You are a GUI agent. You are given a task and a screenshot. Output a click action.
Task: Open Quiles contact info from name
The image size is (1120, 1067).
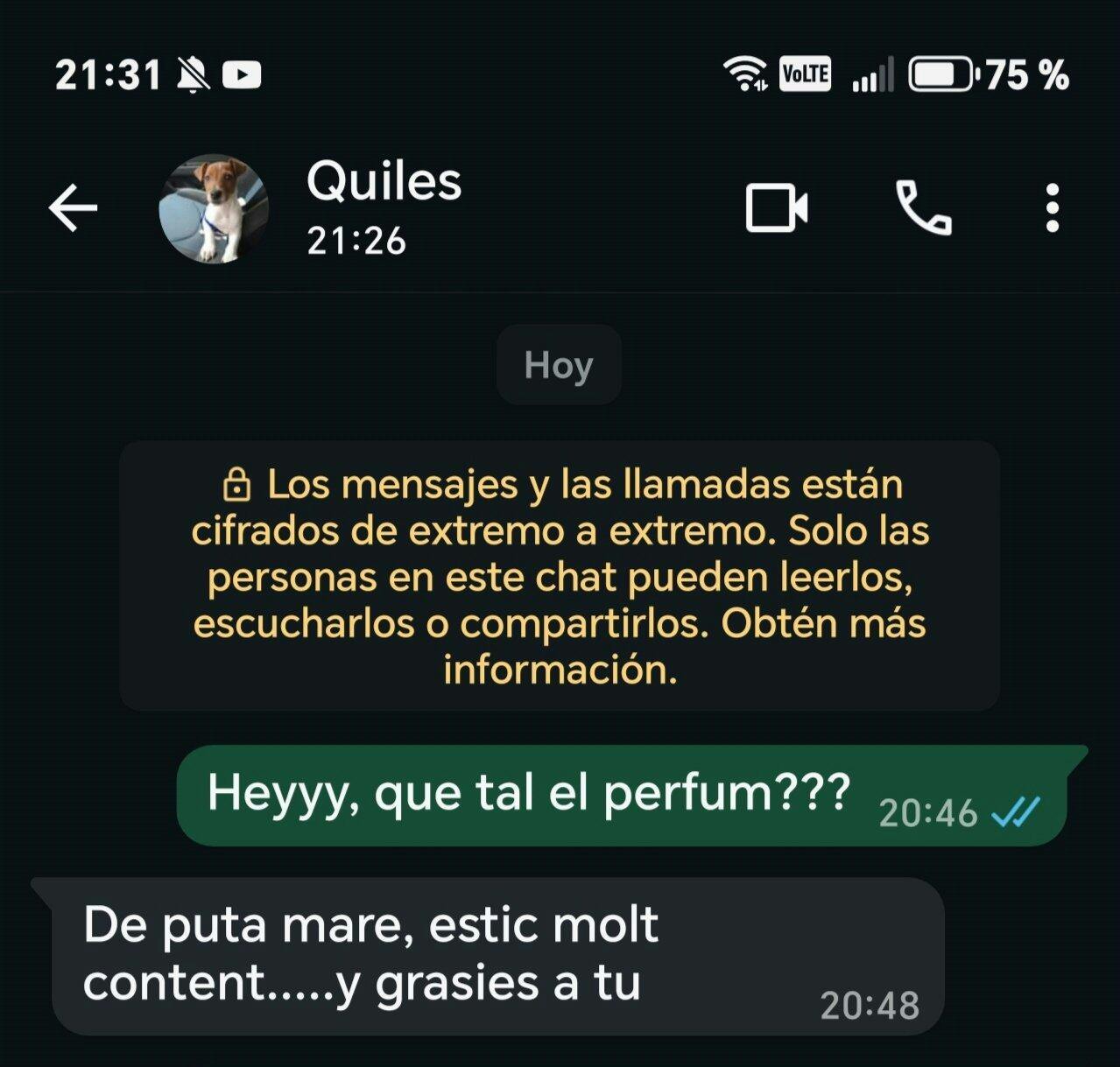[x=384, y=182]
